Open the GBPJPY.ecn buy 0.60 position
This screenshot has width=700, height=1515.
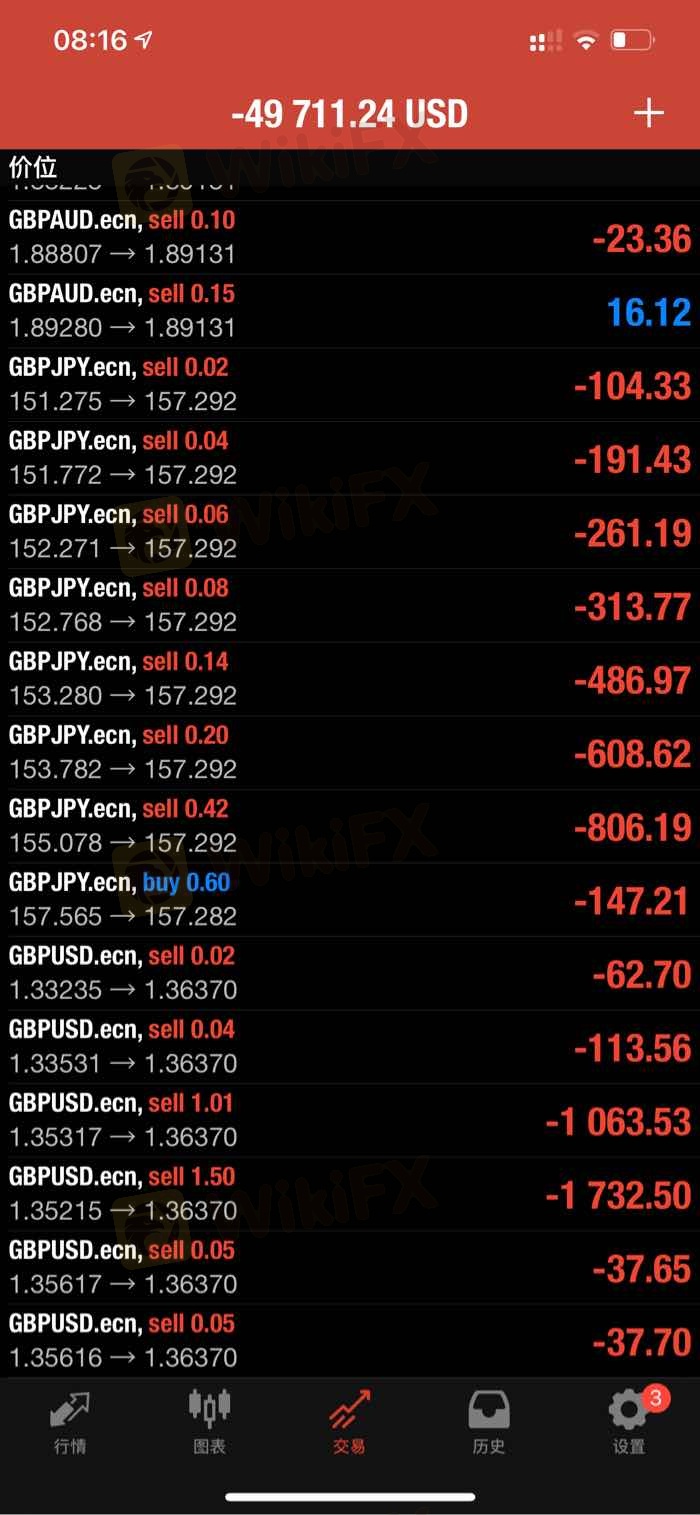[350, 900]
